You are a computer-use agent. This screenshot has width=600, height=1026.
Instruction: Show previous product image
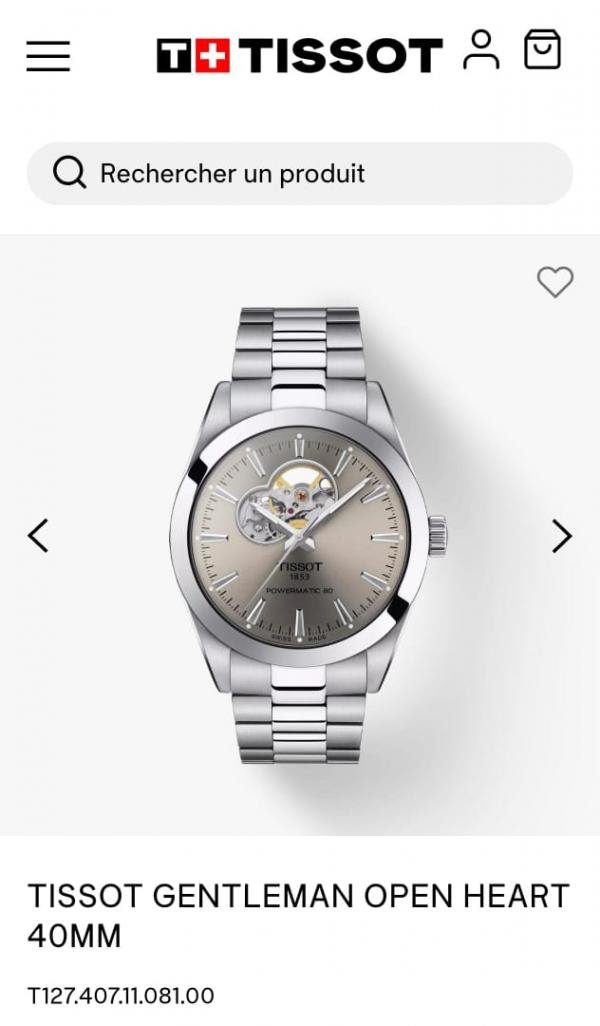tap(38, 536)
